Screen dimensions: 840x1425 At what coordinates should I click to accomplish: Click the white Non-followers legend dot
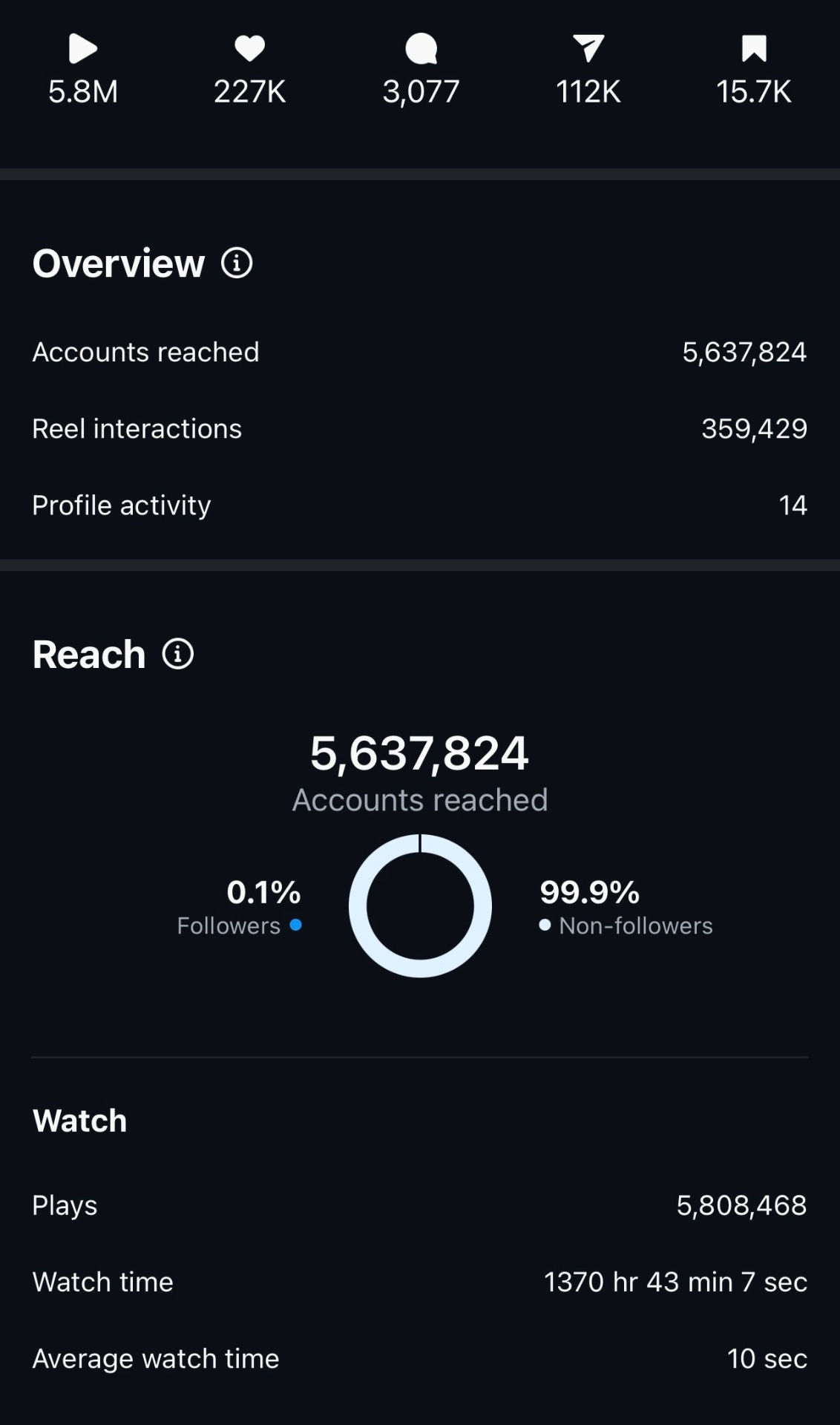544,925
